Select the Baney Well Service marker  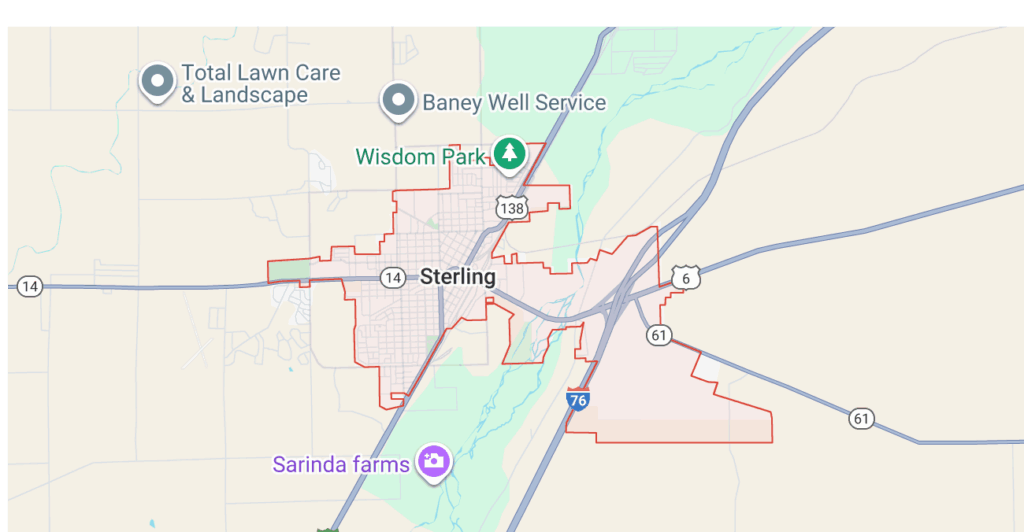(399, 100)
